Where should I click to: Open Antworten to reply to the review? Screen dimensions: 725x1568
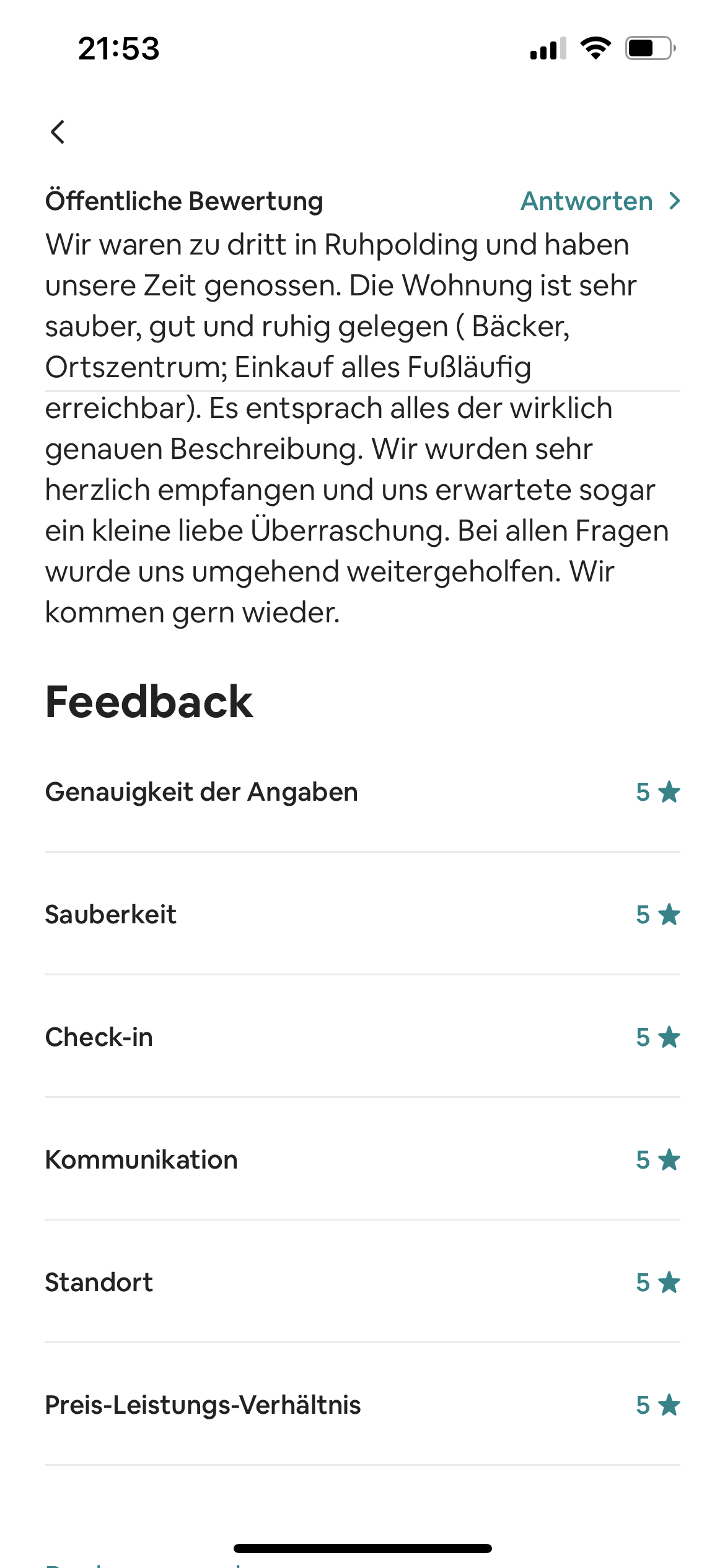(x=599, y=201)
